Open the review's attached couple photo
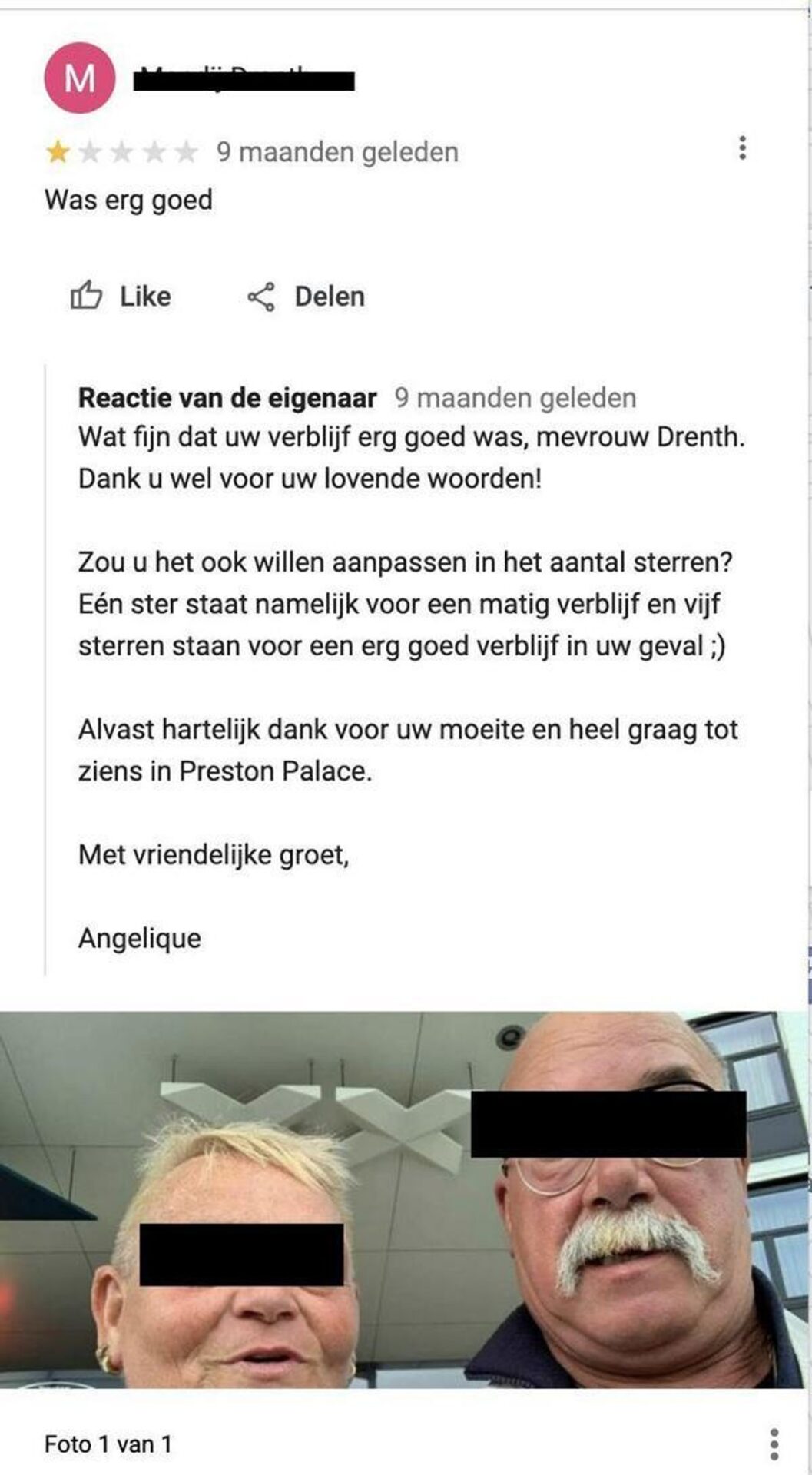Image resolution: width=812 pixels, height=1475 pixels. tap(406, 1199)
